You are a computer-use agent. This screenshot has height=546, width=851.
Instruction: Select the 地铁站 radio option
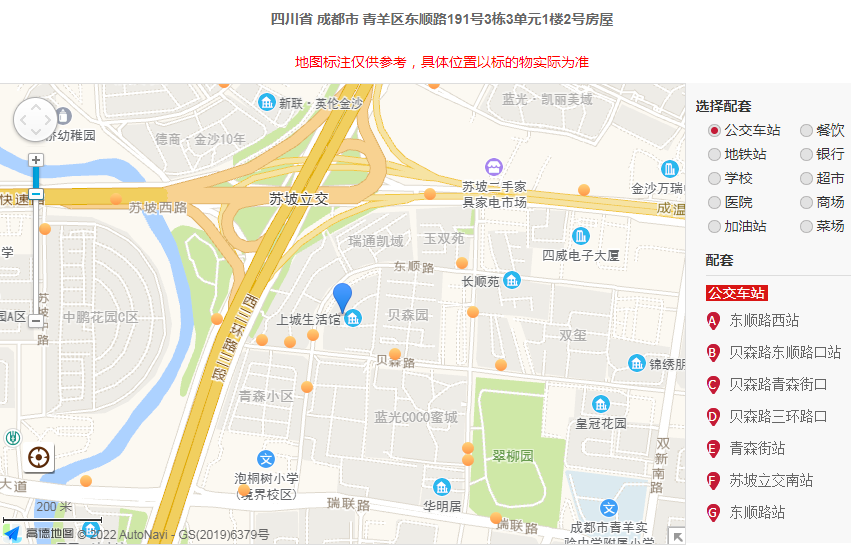point(714,154)
